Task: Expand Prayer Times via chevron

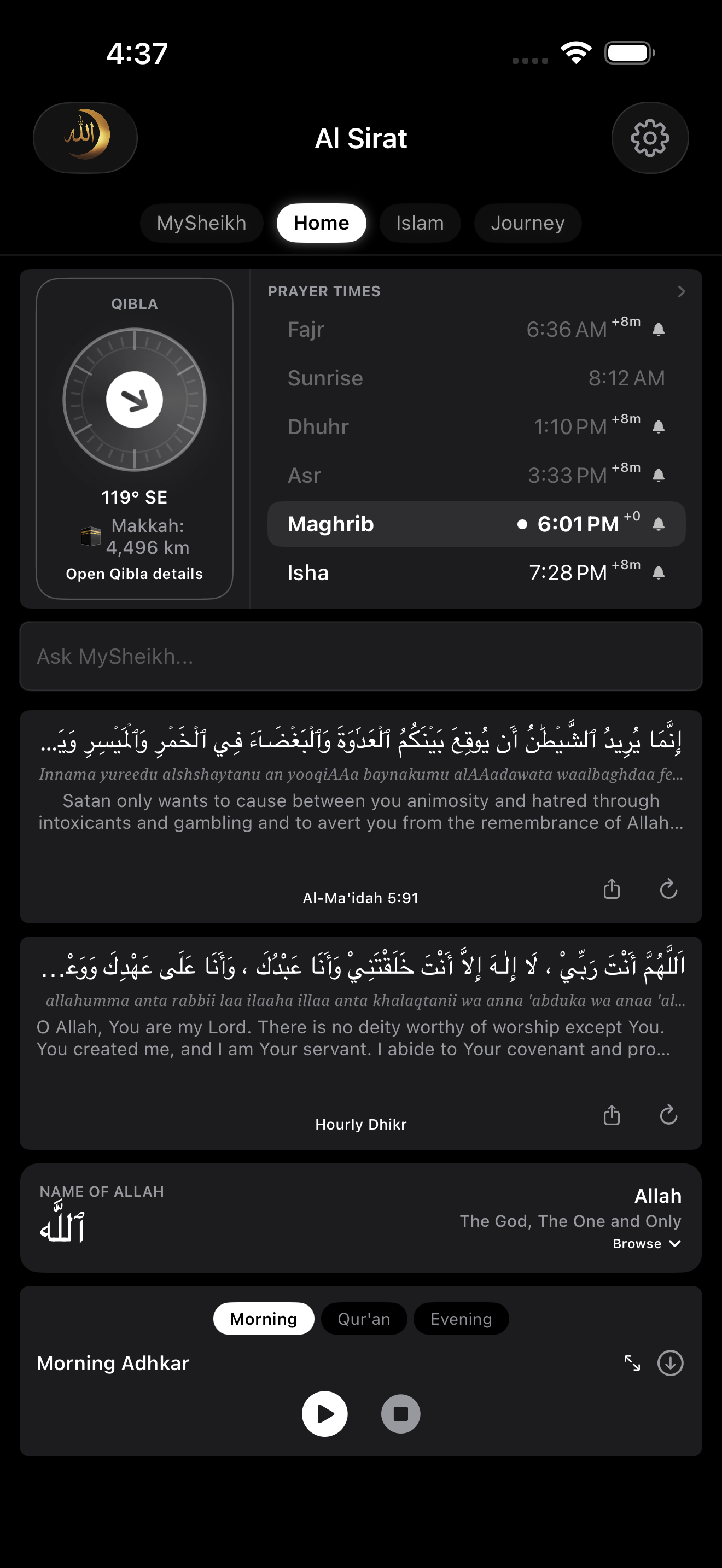Action: coord(681,291)
